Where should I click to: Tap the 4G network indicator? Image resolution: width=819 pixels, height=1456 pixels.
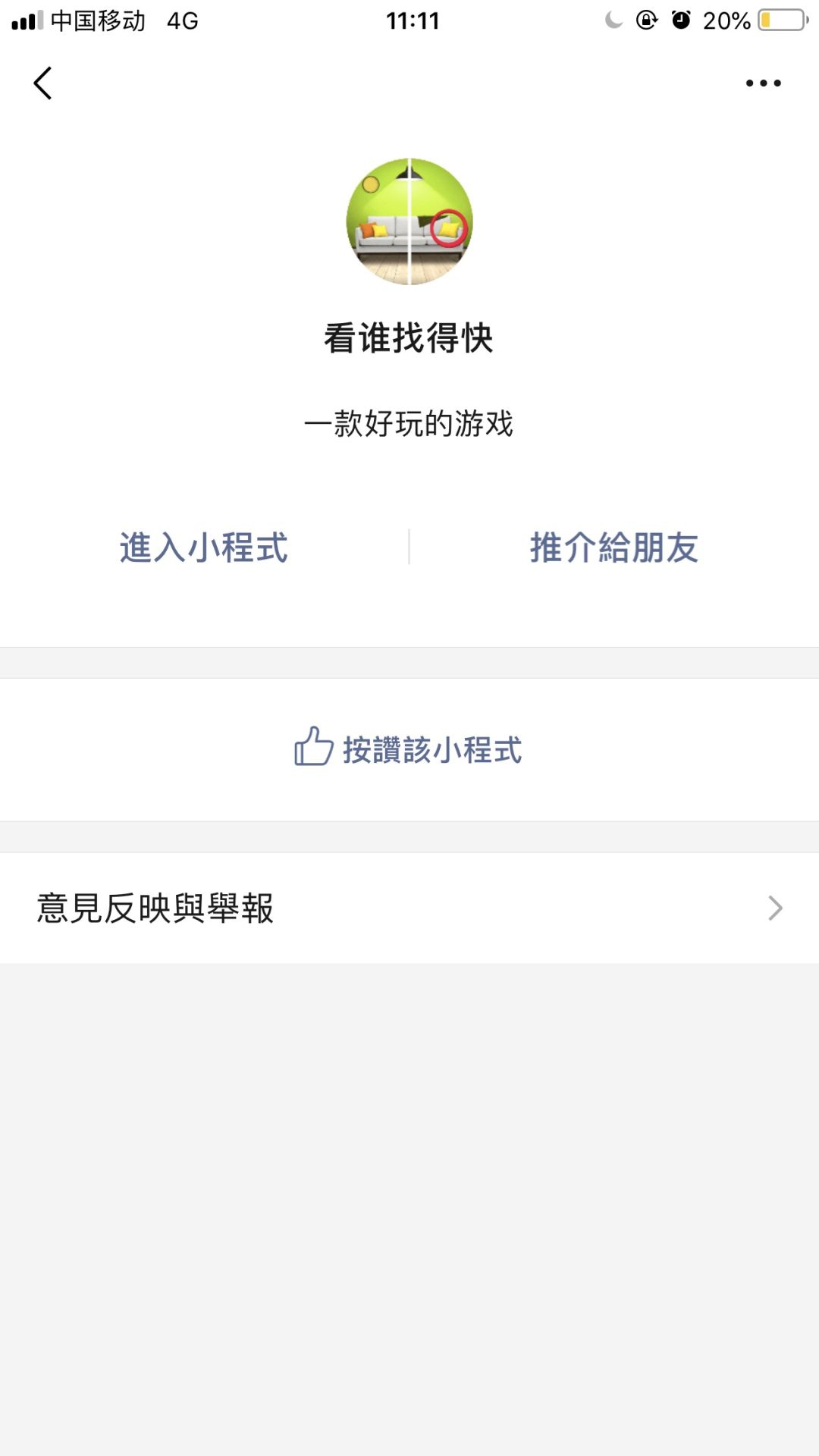tap(182, 20)
